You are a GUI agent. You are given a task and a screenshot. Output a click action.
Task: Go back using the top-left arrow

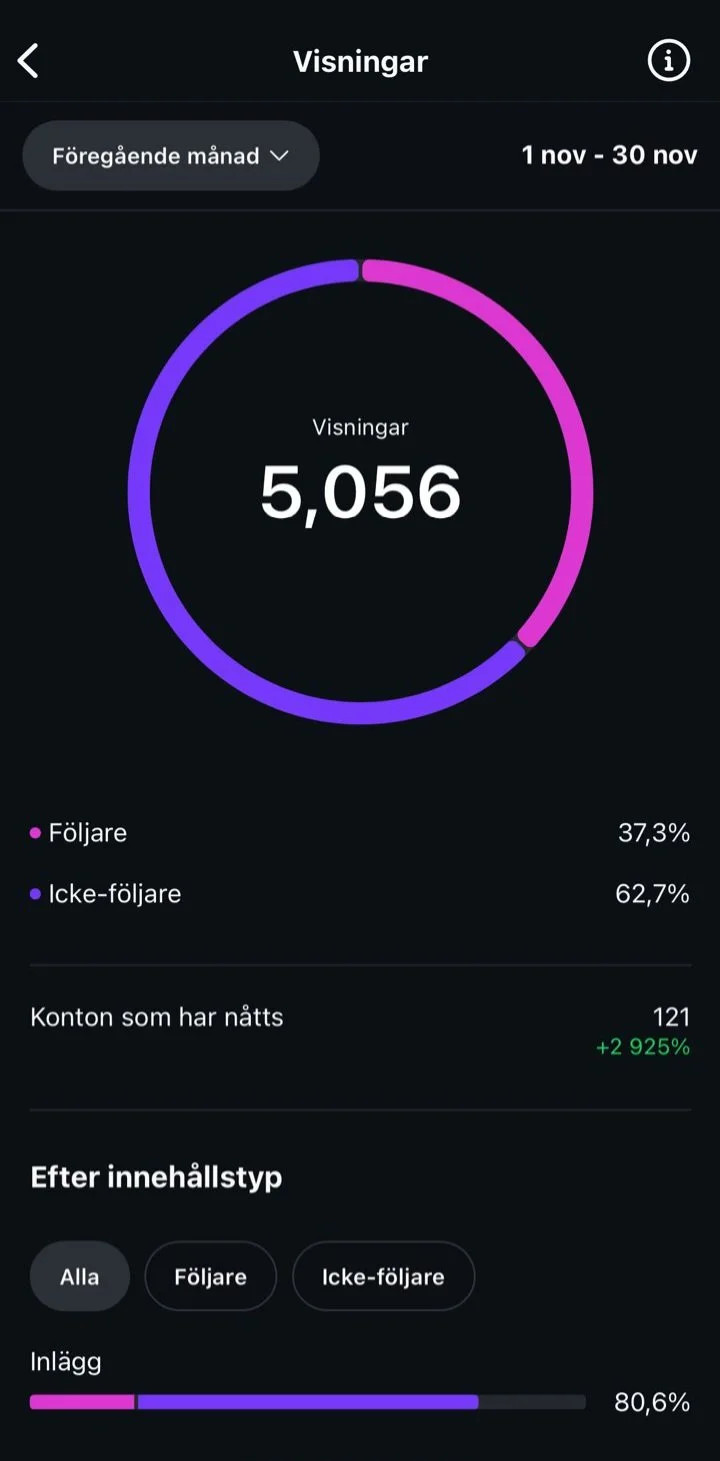tap(29, 61)
